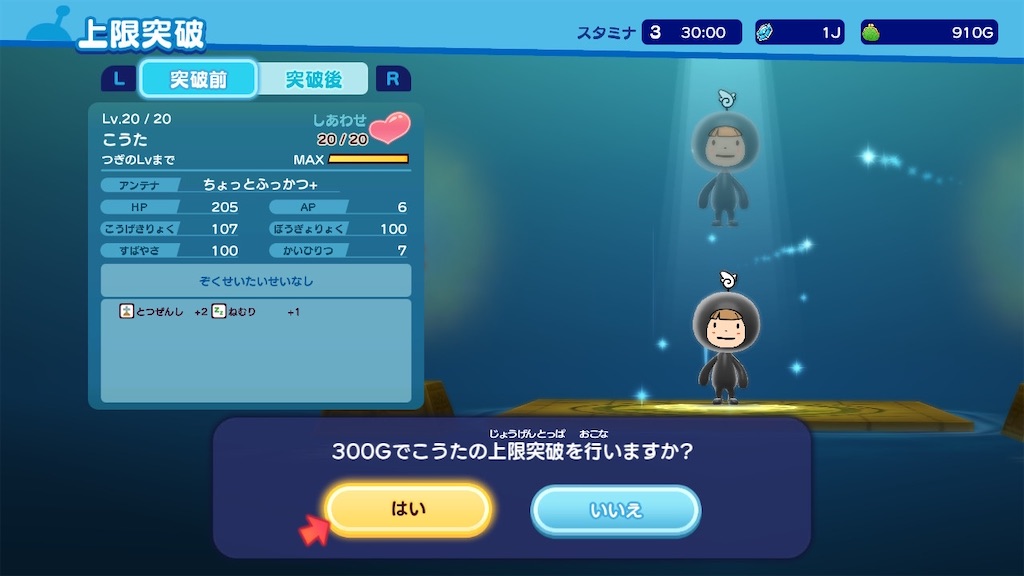Tap the R shoulder button
The width and height of the screenshot is (1024, 576).
coord(393,79)
